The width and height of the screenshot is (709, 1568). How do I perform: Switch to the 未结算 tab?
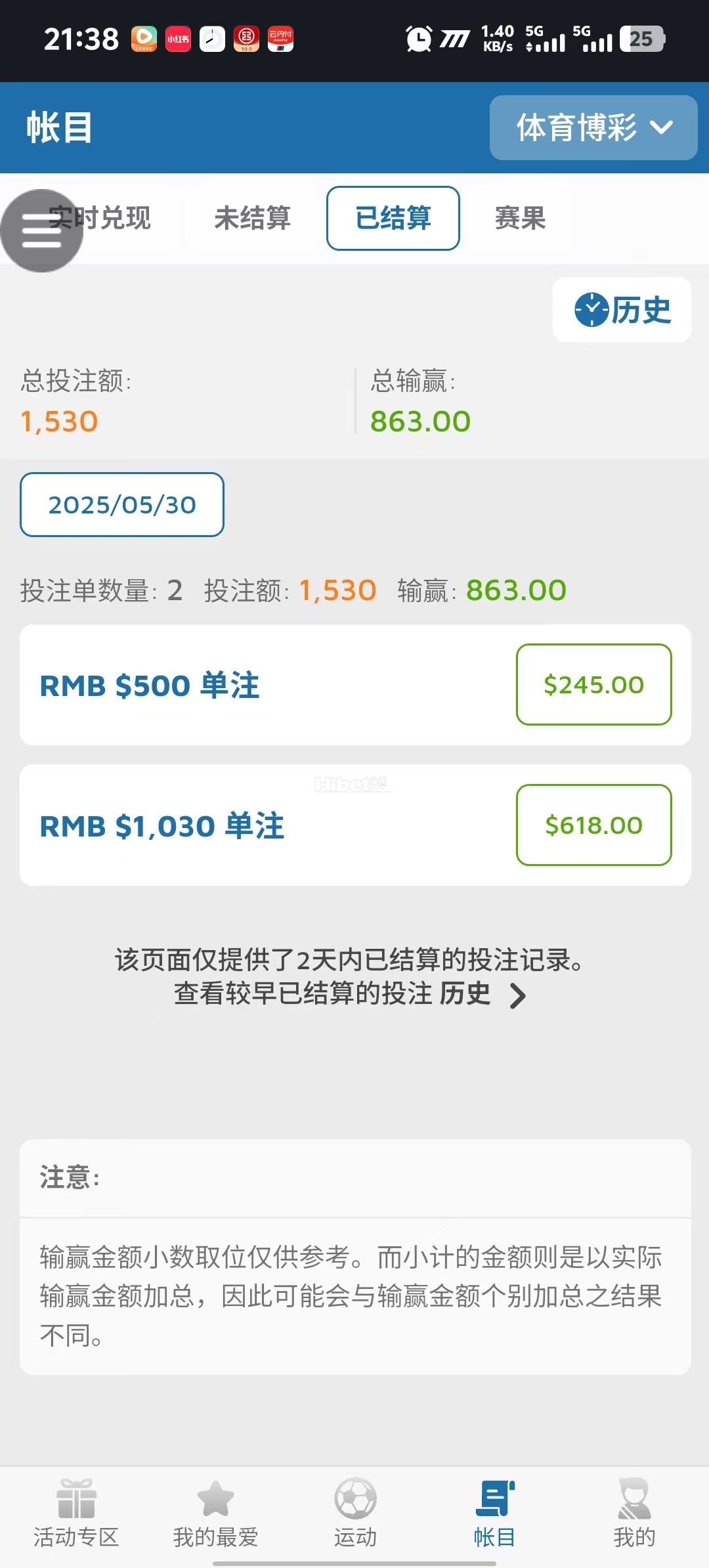[x=253, y=218]
